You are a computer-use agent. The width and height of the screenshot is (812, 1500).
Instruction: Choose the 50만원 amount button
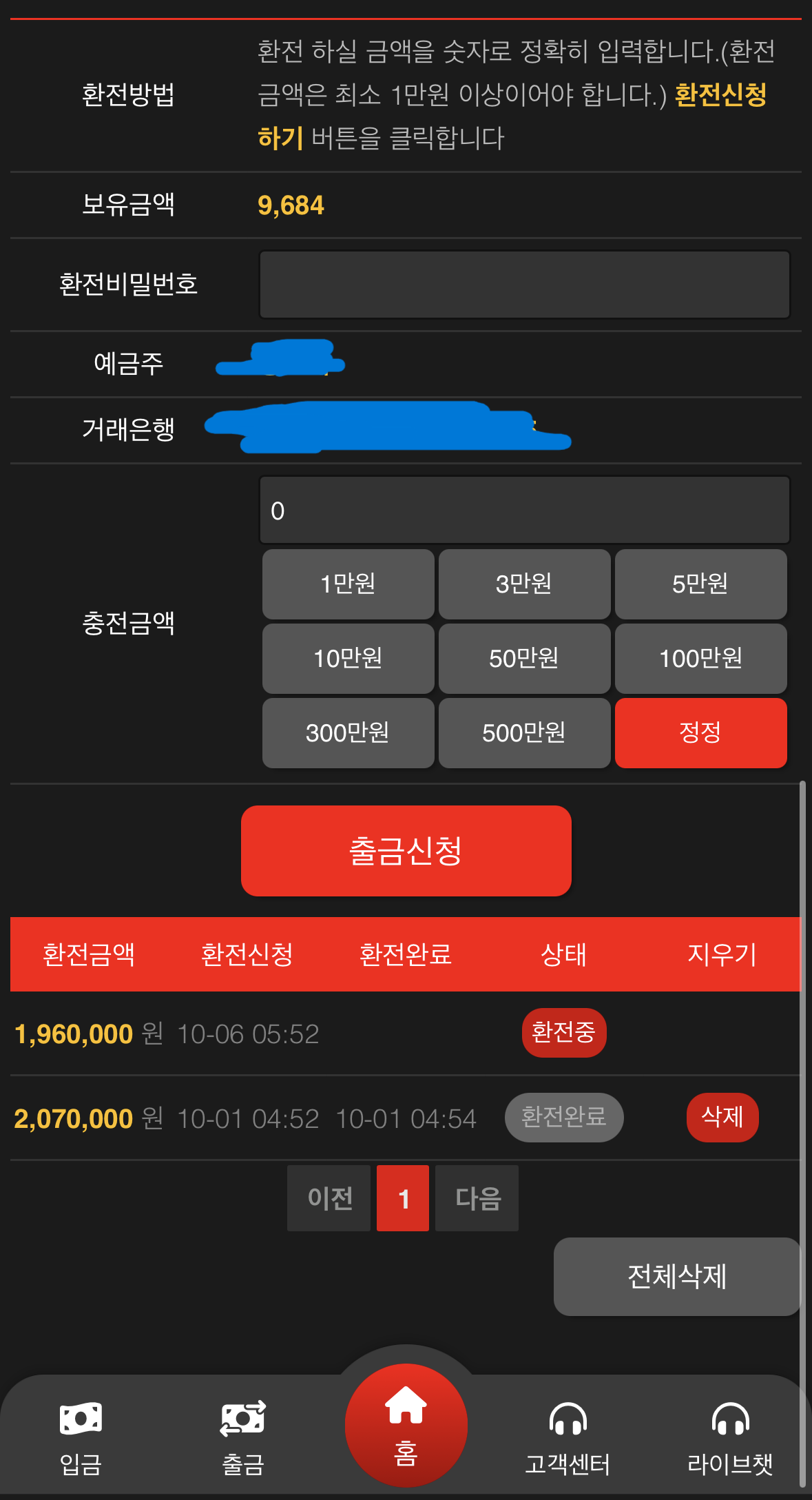(x=524, y=659)
